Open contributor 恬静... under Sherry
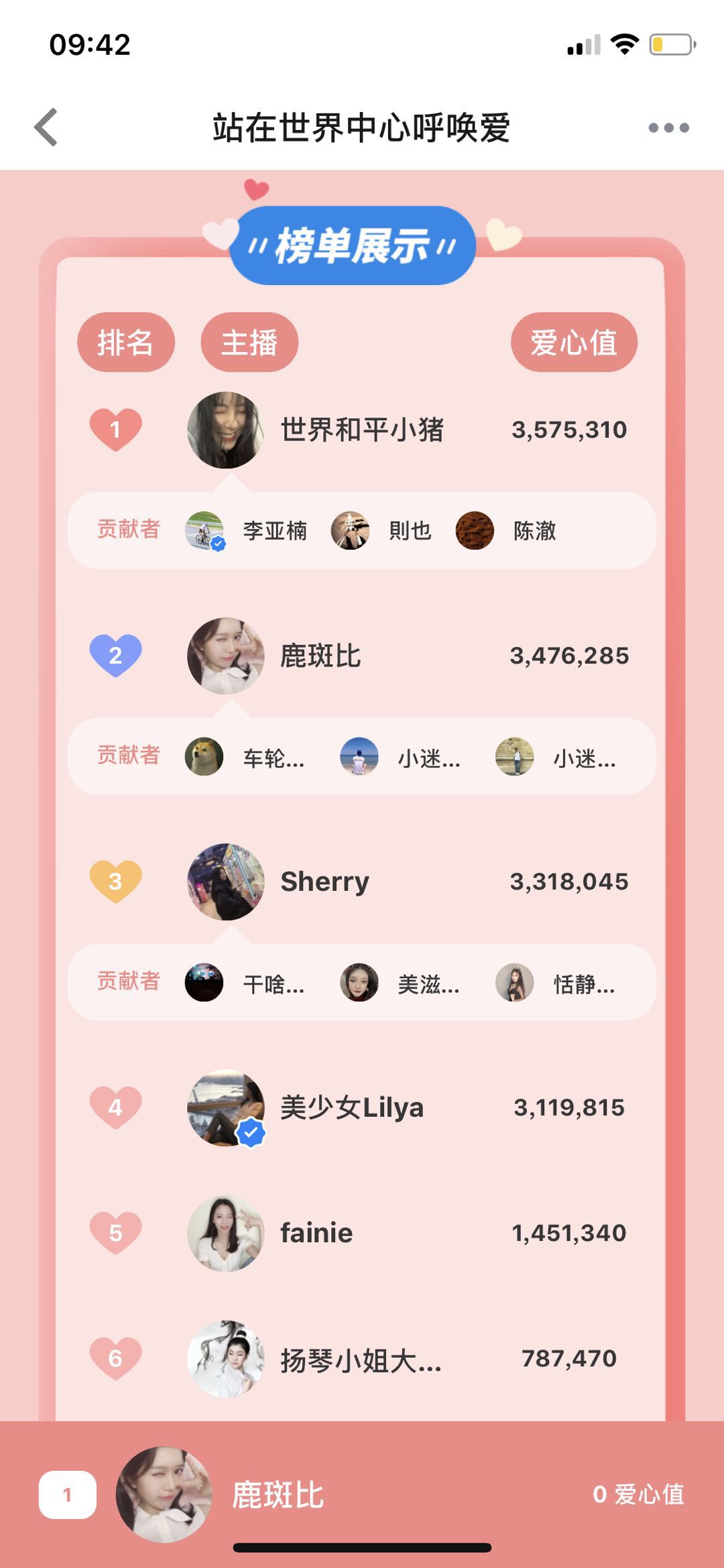Image resolution: width=724 pixels, height=1568 pixels. (x=556, y=983)
